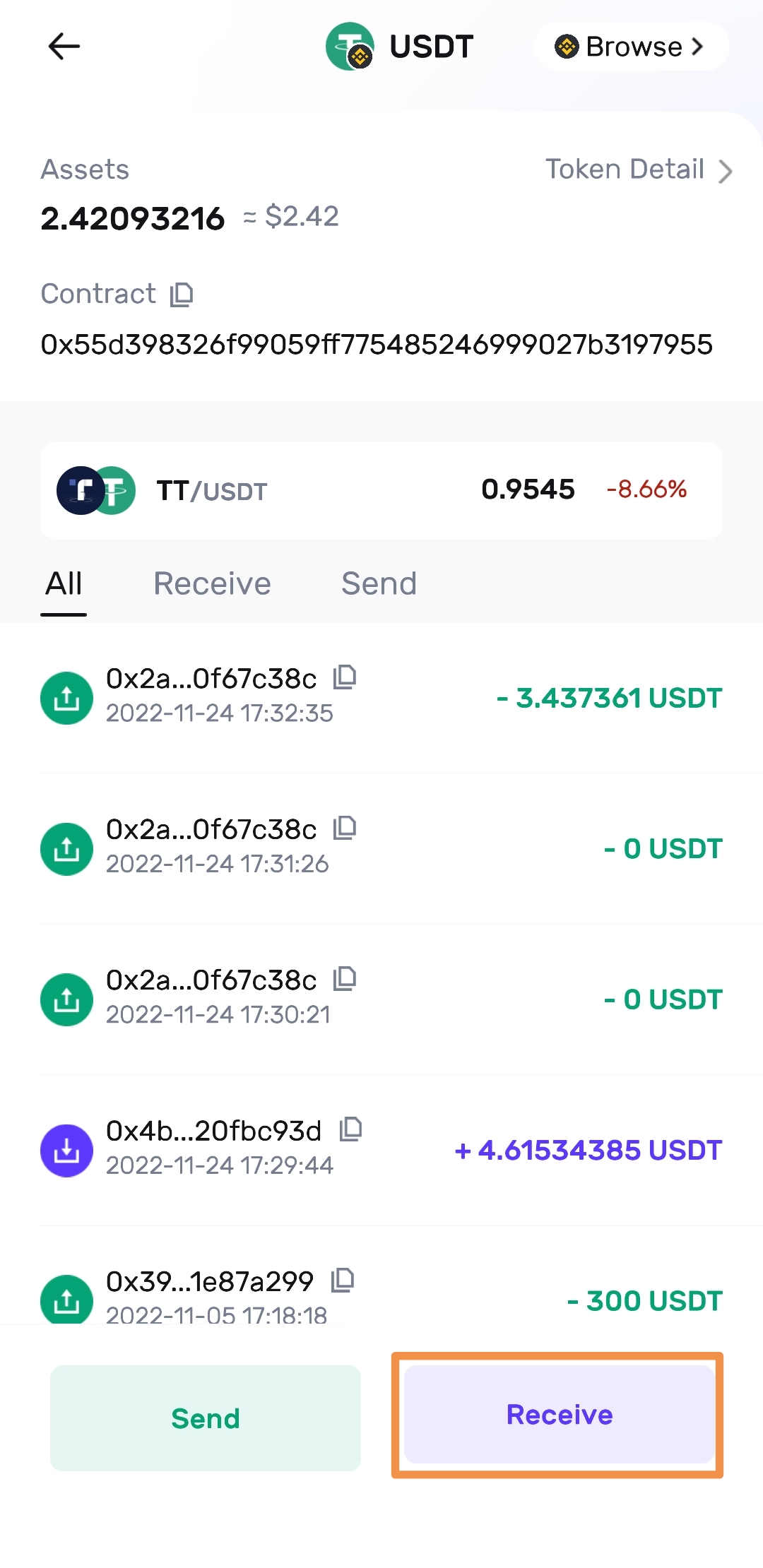Copy the 0x4b...20fbc93d address
Screen dimensions: 763x1568
[350, 1129]
